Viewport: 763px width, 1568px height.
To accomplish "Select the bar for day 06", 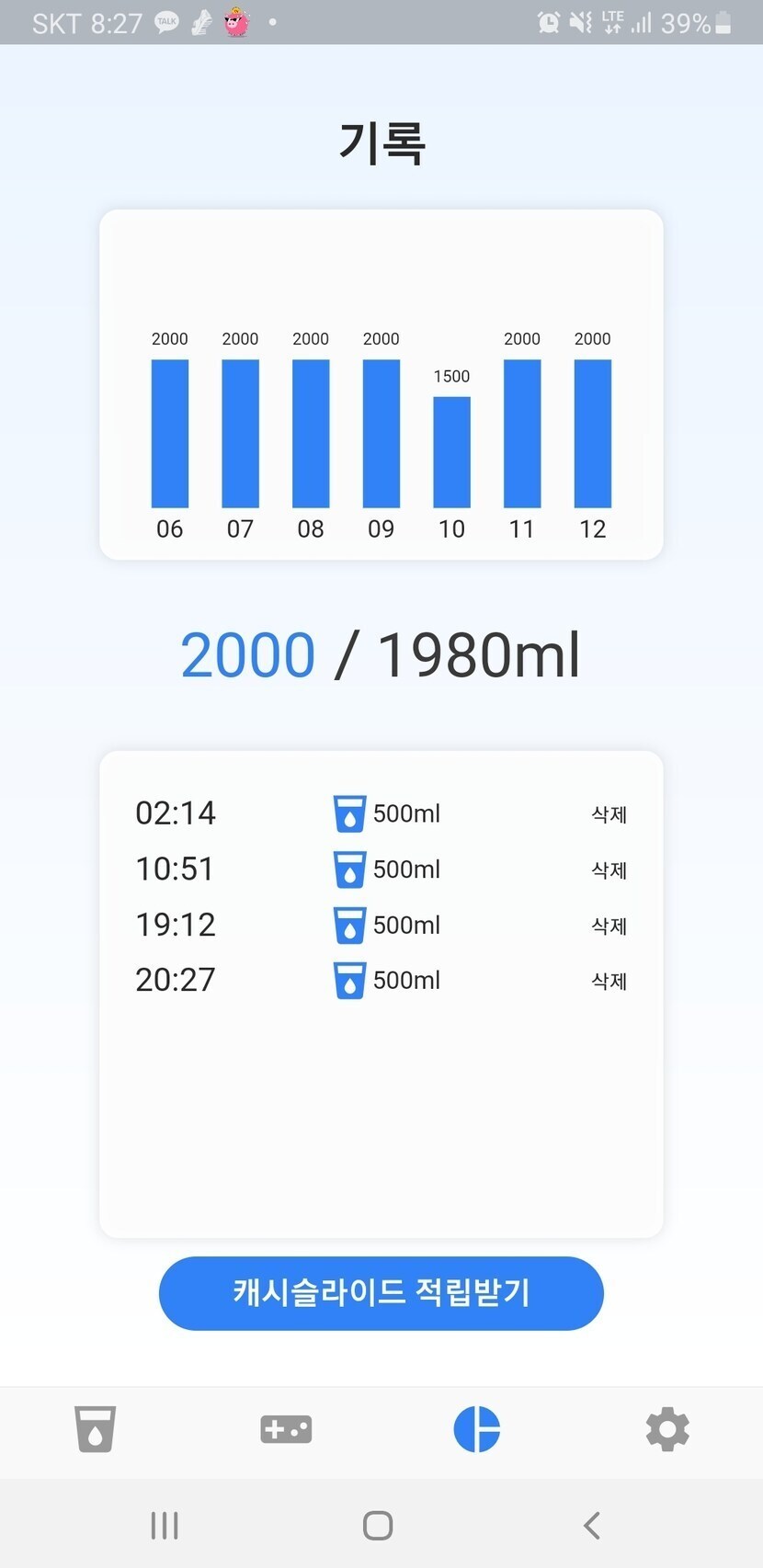I will (x=170, y=433).
